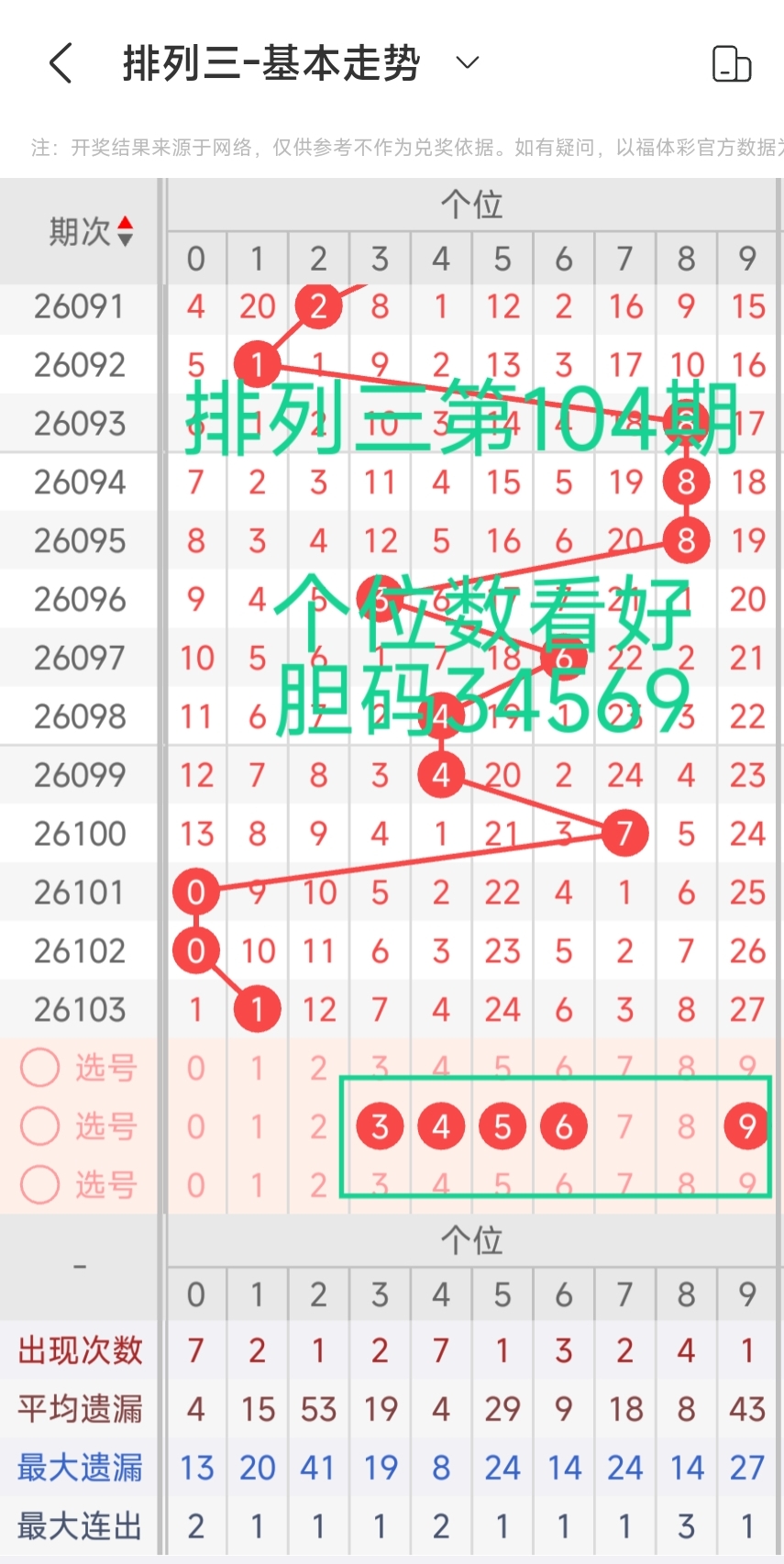
Task: Select the first 选号 radio button
Action: [x=39, y=1067]
